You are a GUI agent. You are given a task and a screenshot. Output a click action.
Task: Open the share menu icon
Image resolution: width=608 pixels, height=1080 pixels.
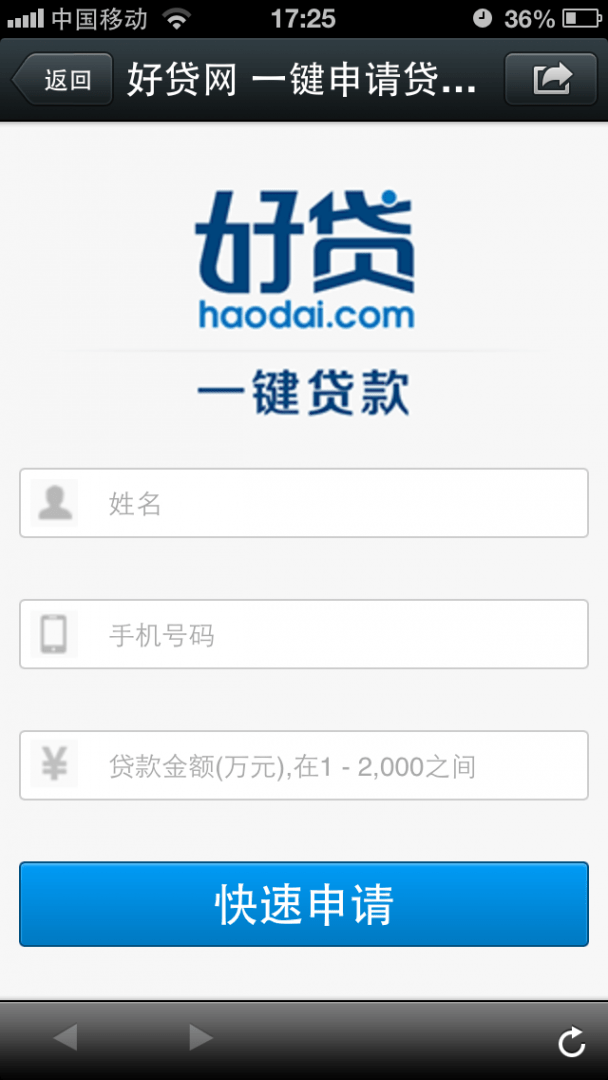(x=551, y=78)
